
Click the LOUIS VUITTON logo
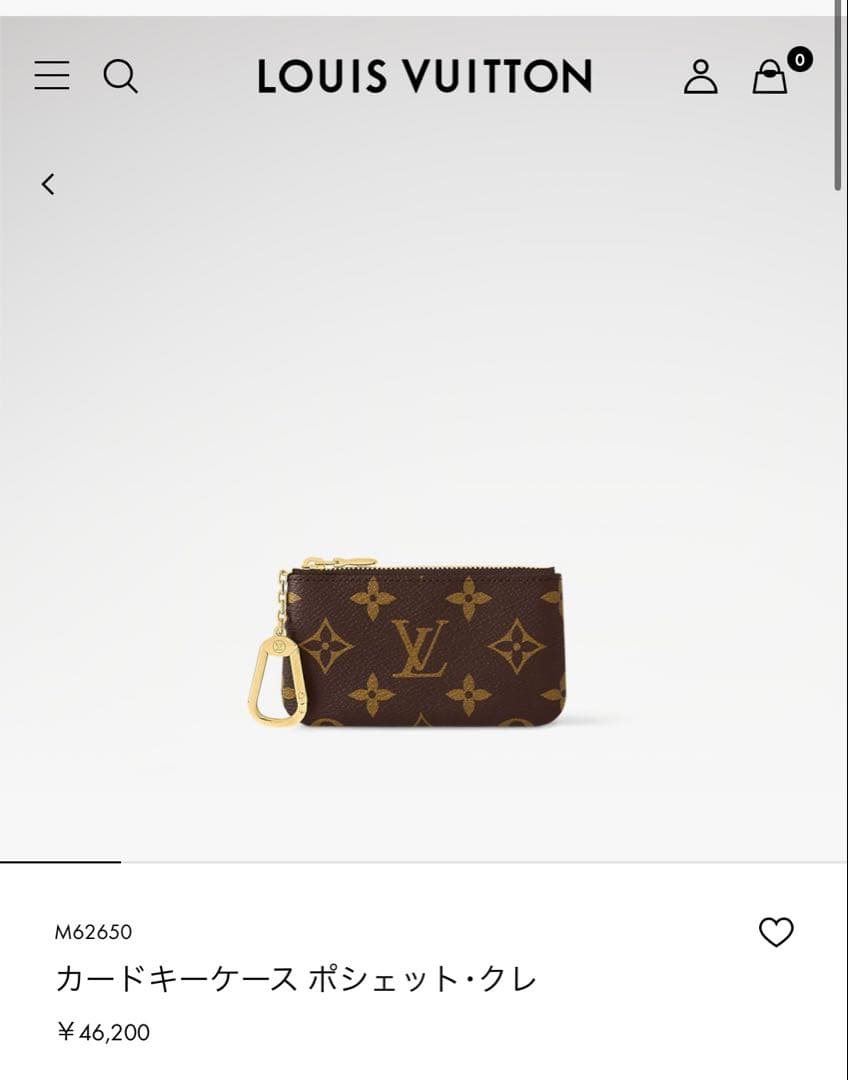coord(423,76)
